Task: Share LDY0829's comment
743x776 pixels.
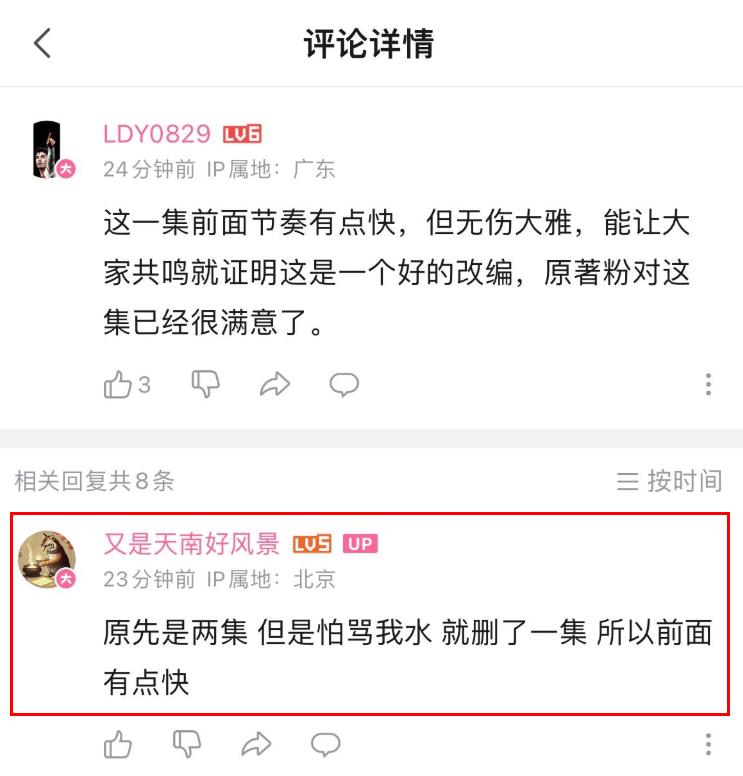Action: [x=274, y=384]
